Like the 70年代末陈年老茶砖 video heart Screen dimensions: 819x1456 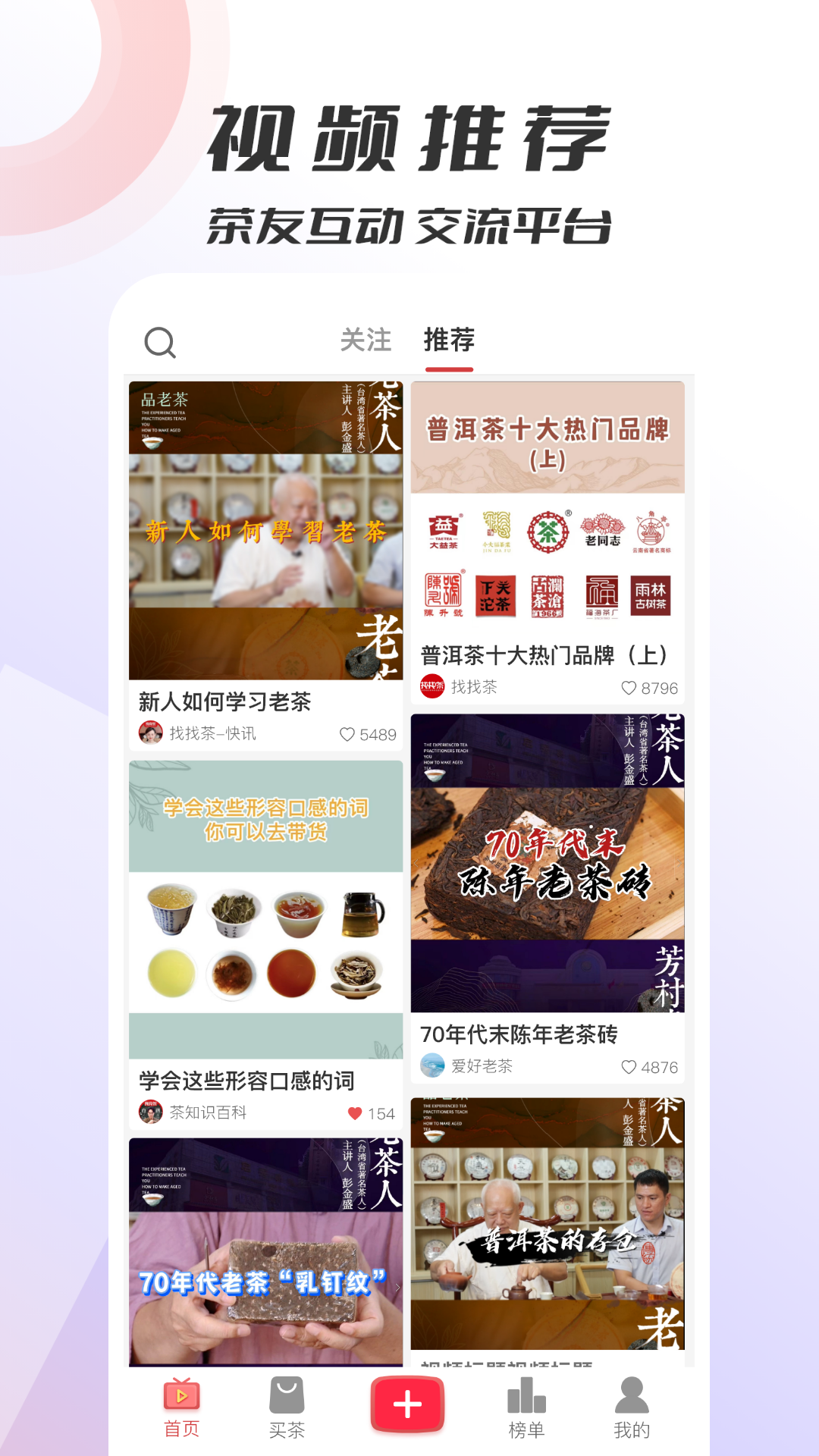pos(629,1065)
